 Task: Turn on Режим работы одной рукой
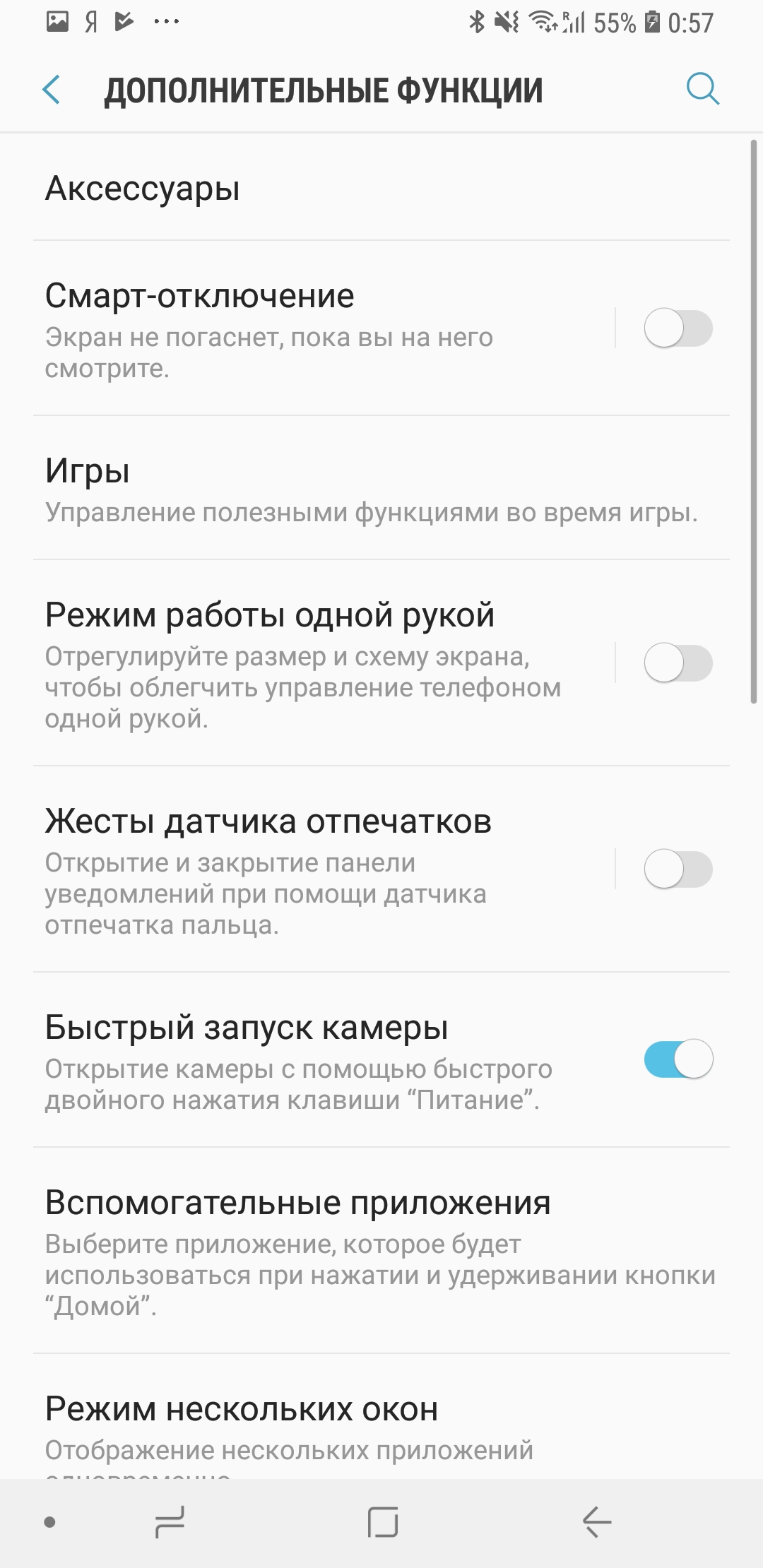point(678,663)
